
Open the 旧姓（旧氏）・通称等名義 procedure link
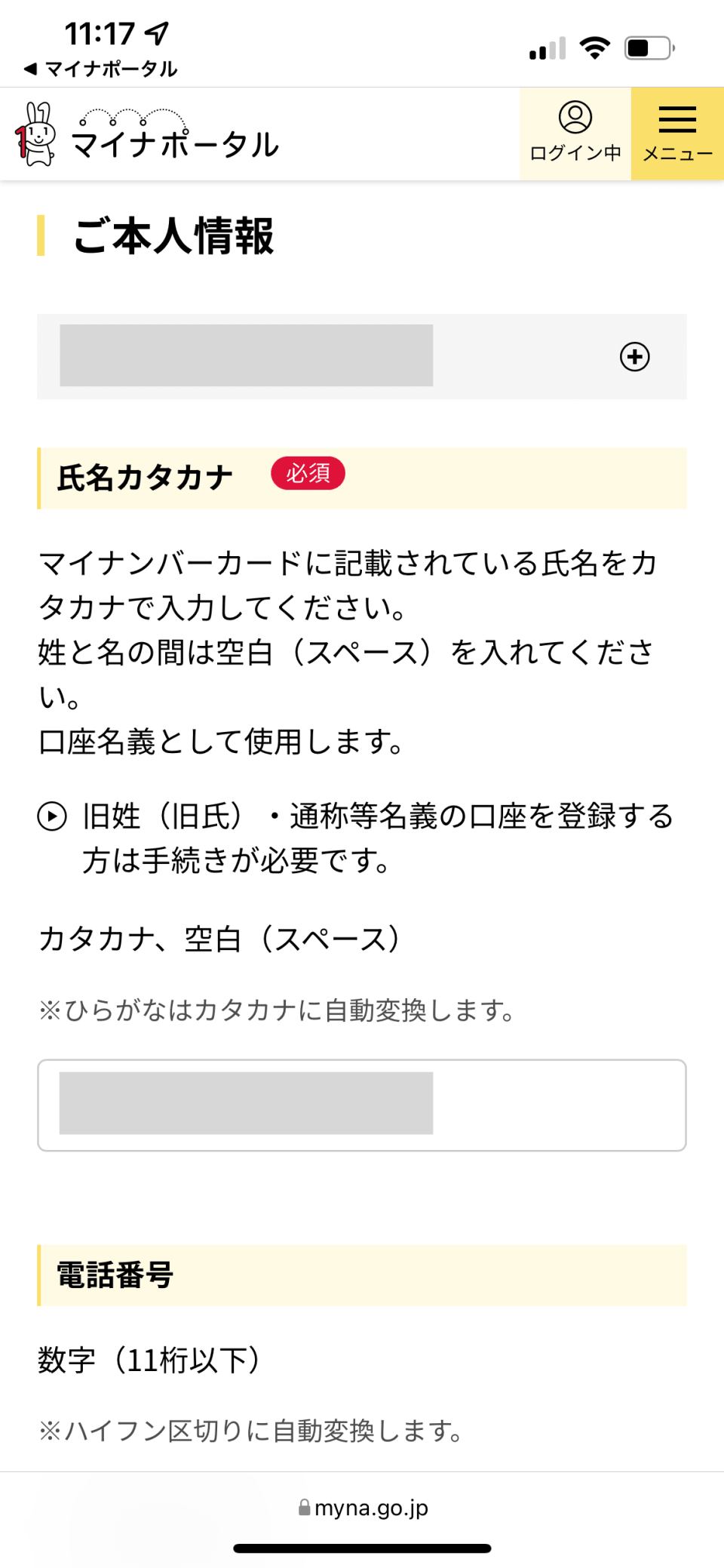point(356,838)
